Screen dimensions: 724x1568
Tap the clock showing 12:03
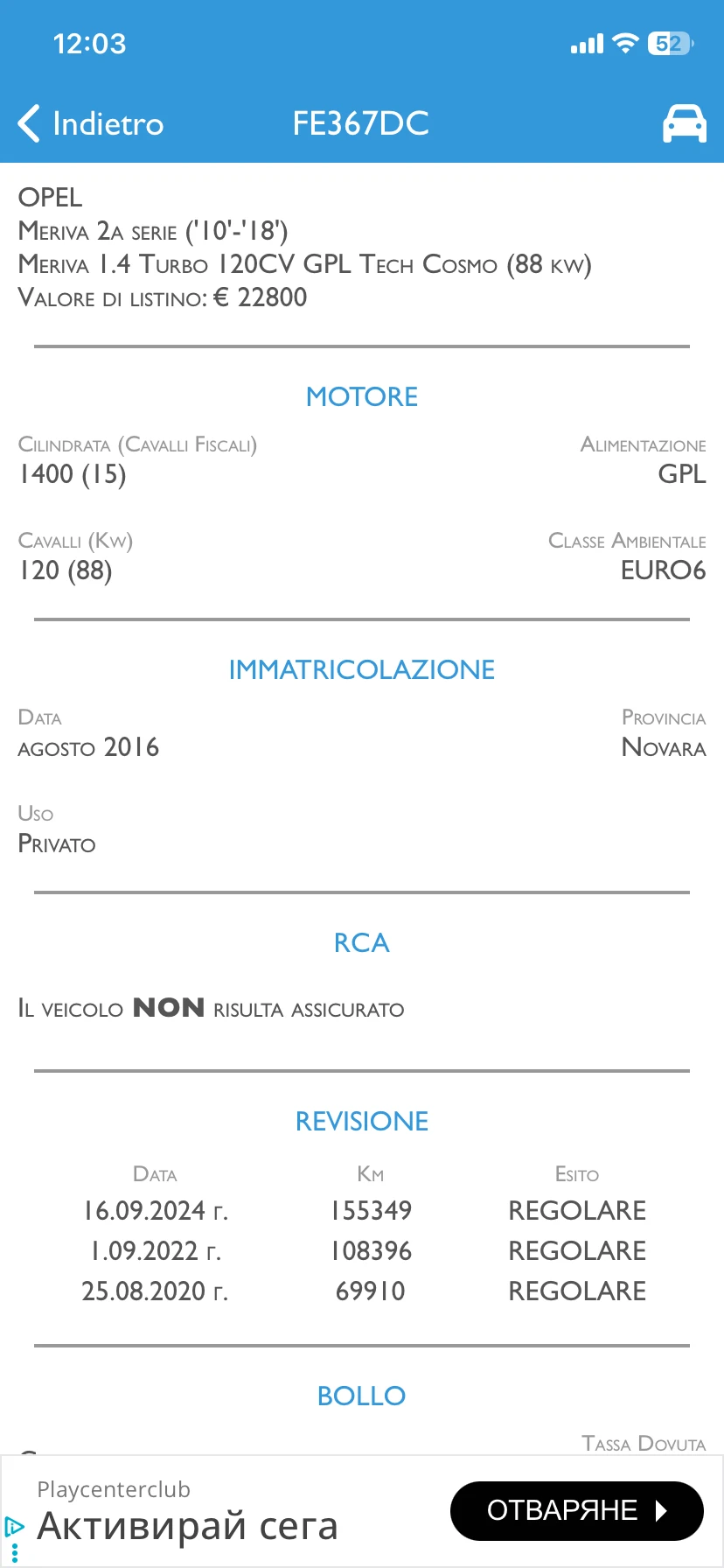click(90, 43)
